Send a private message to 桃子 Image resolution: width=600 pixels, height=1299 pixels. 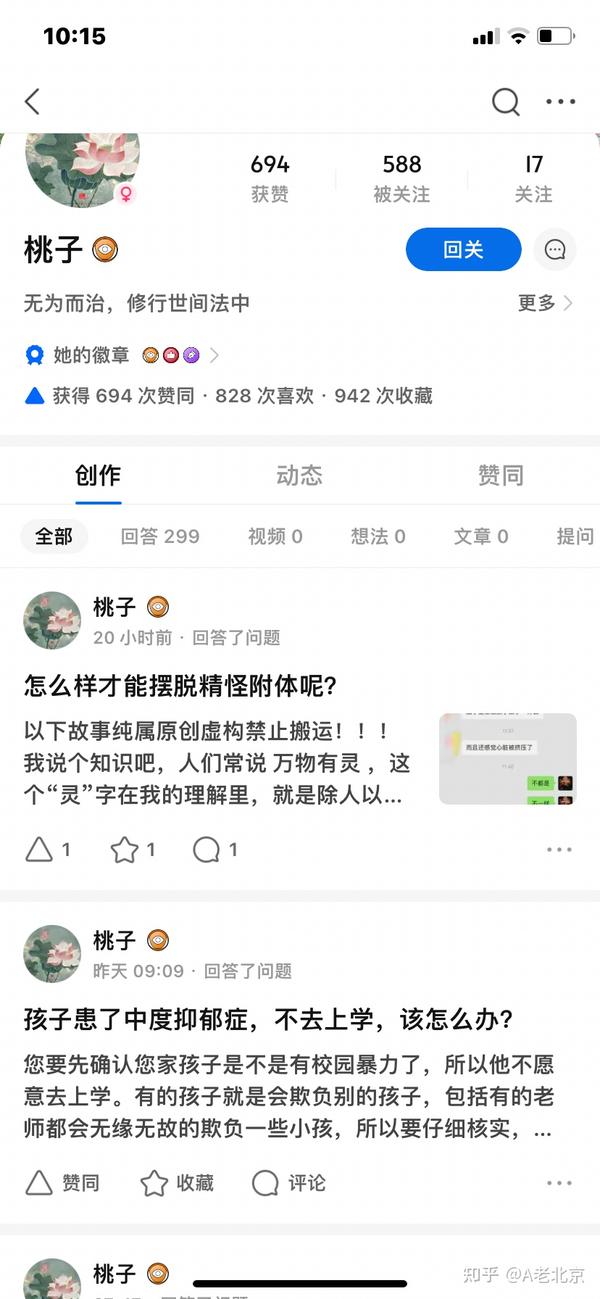pos(555,250)
